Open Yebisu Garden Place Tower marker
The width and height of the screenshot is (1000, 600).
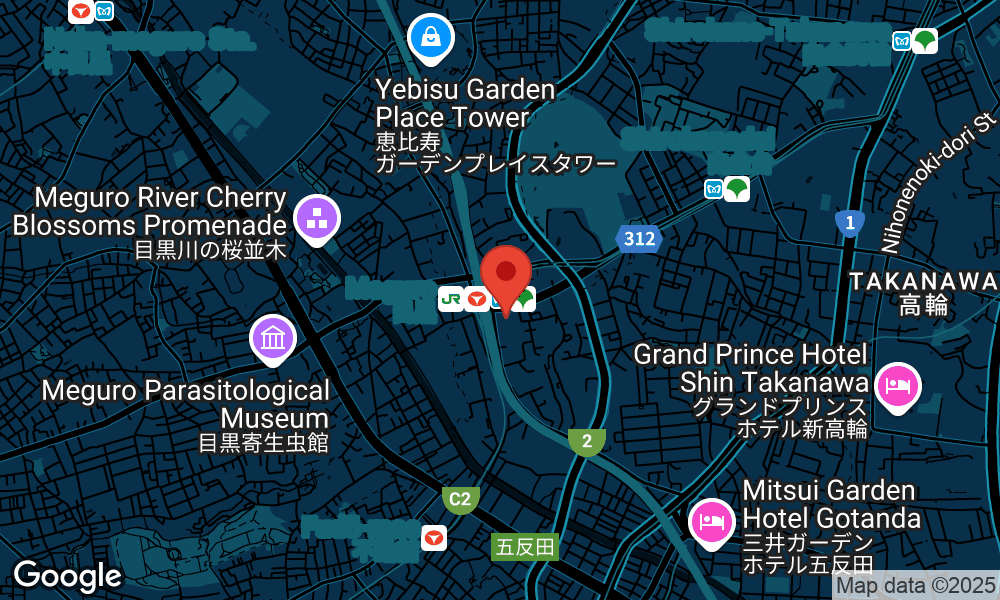pyautogui.click(x=431, y=38)
